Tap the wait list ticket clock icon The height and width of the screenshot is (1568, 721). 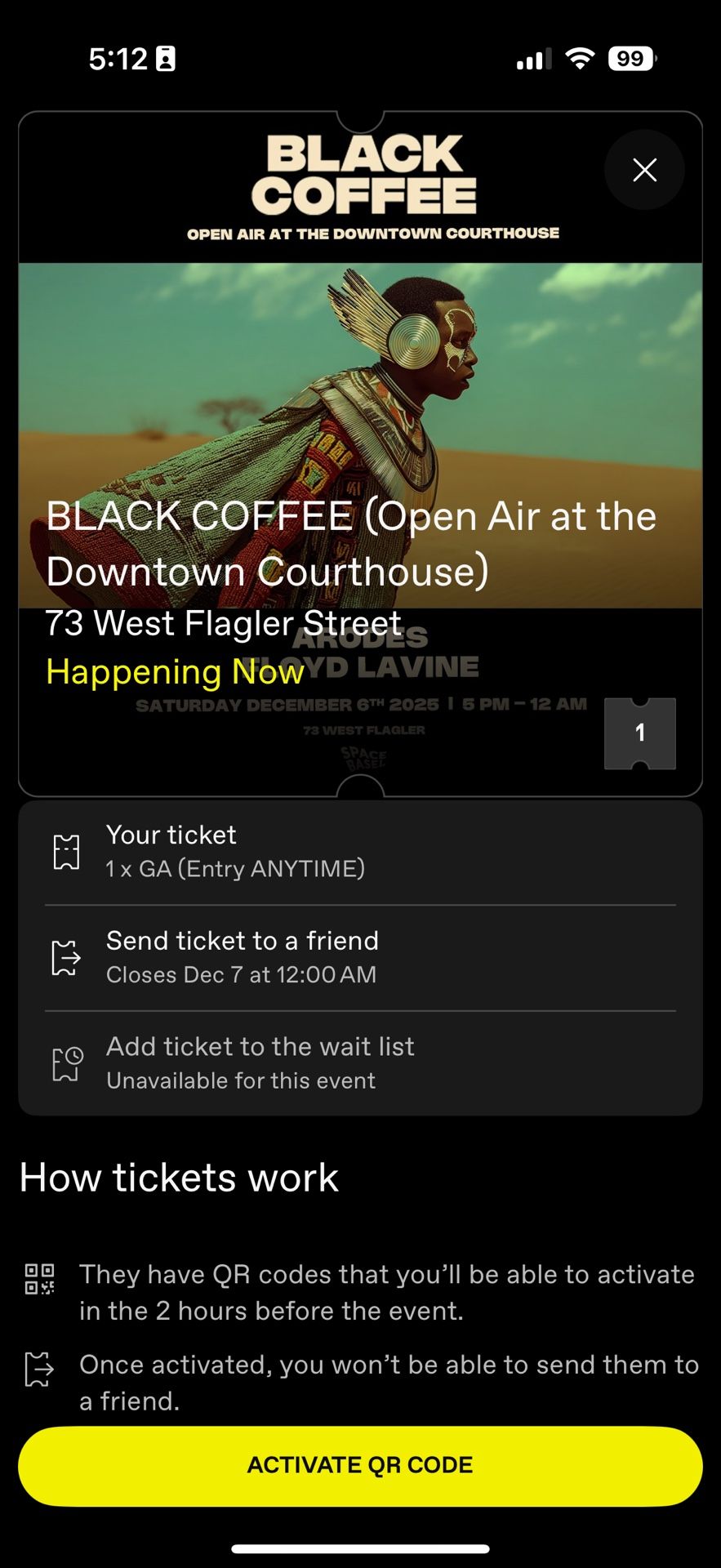point(66,1062)
